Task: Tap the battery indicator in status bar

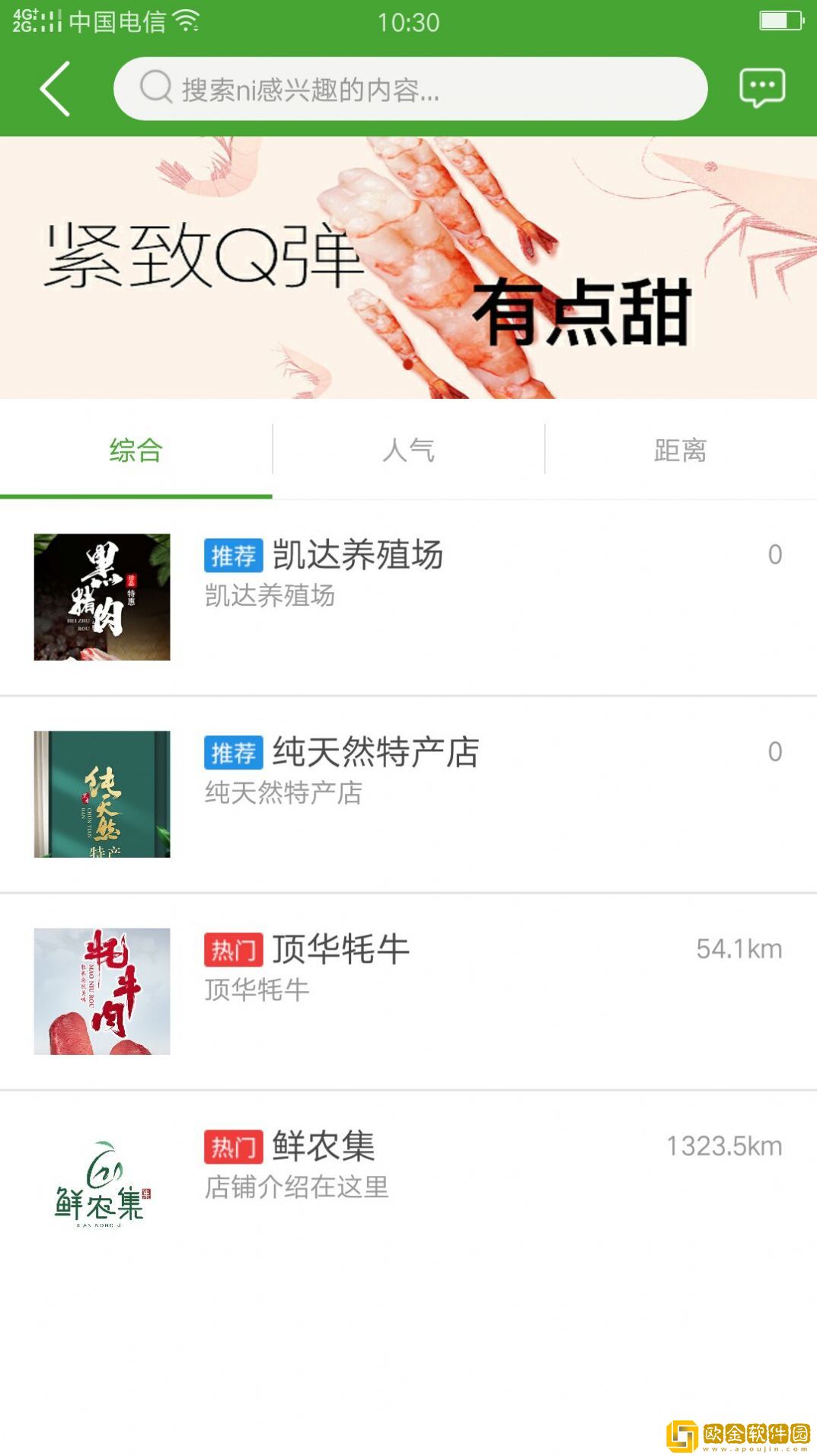Action: point(780,22)
